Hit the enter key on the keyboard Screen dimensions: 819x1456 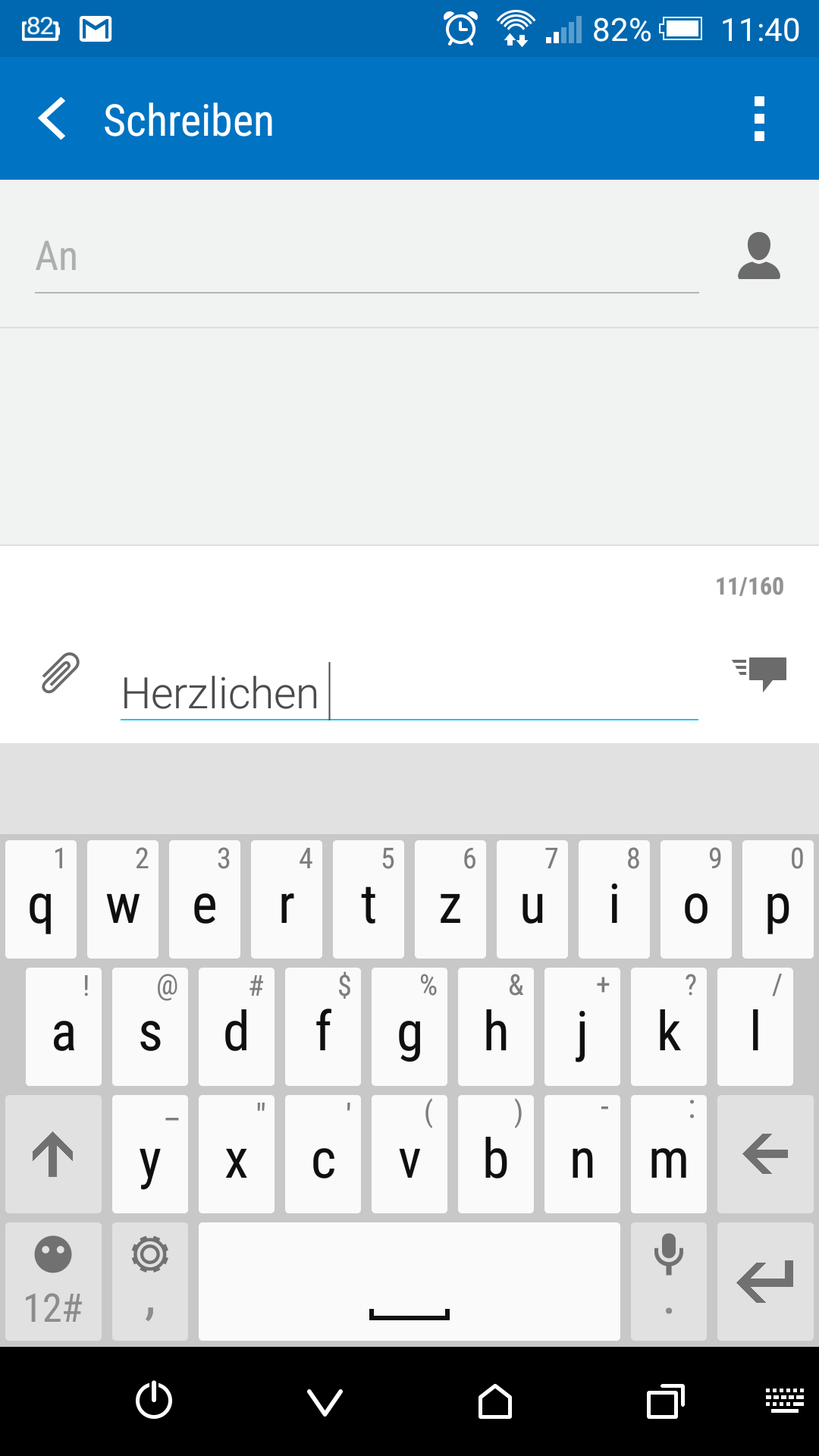(765, 1282)
